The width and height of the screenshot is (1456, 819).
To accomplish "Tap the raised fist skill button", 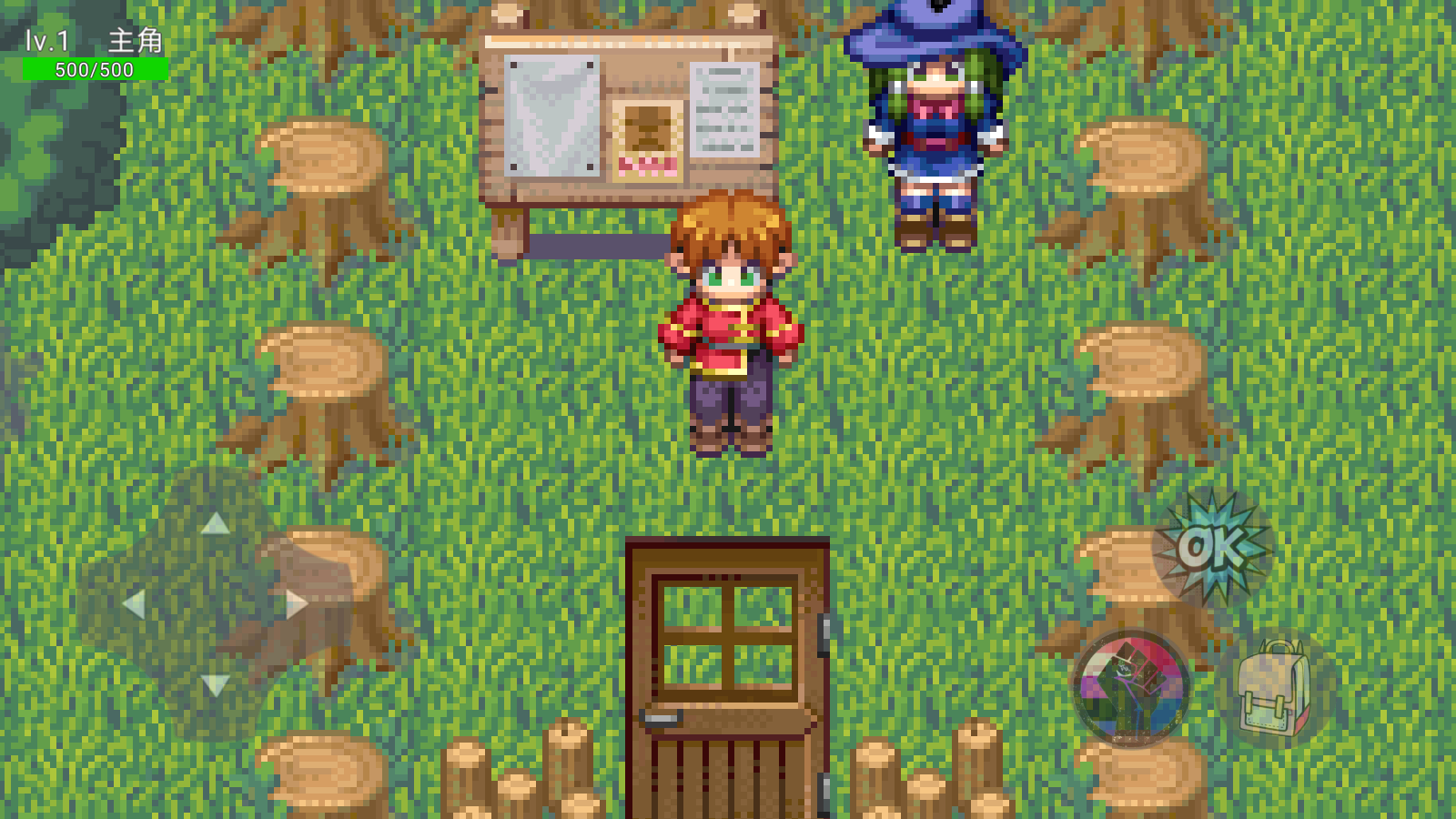I will 1131,688.
